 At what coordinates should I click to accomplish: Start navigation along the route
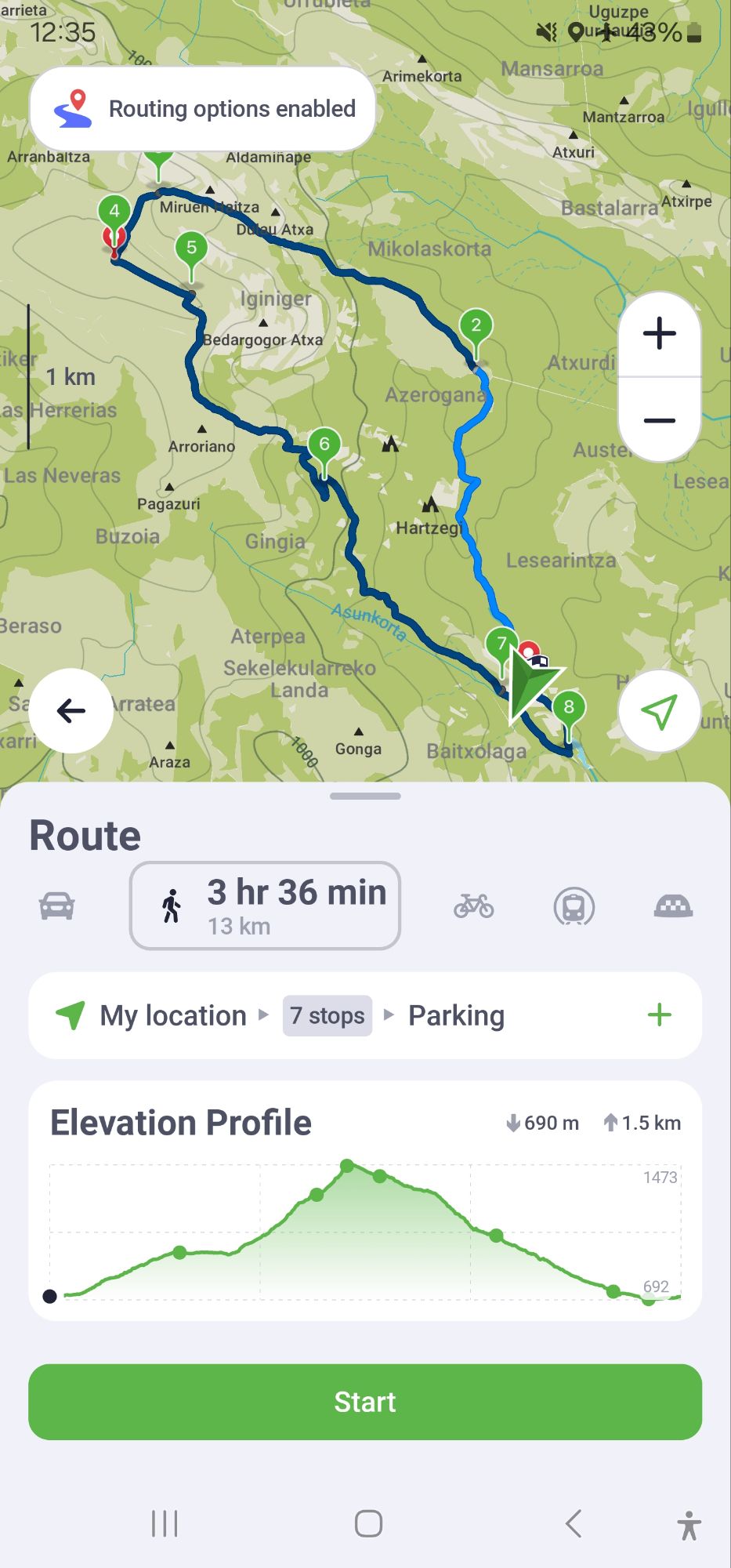(365, 1402)
